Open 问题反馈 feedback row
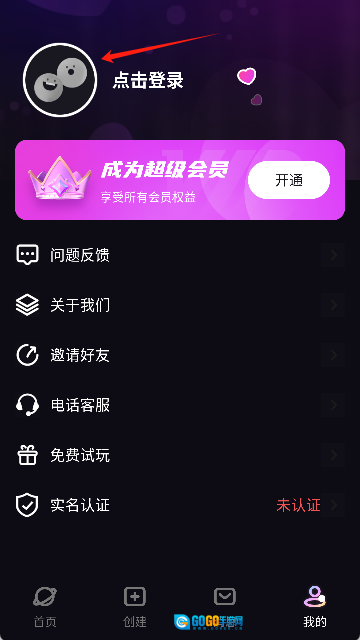Screen dimensions: 360x640 pos(180,255)
